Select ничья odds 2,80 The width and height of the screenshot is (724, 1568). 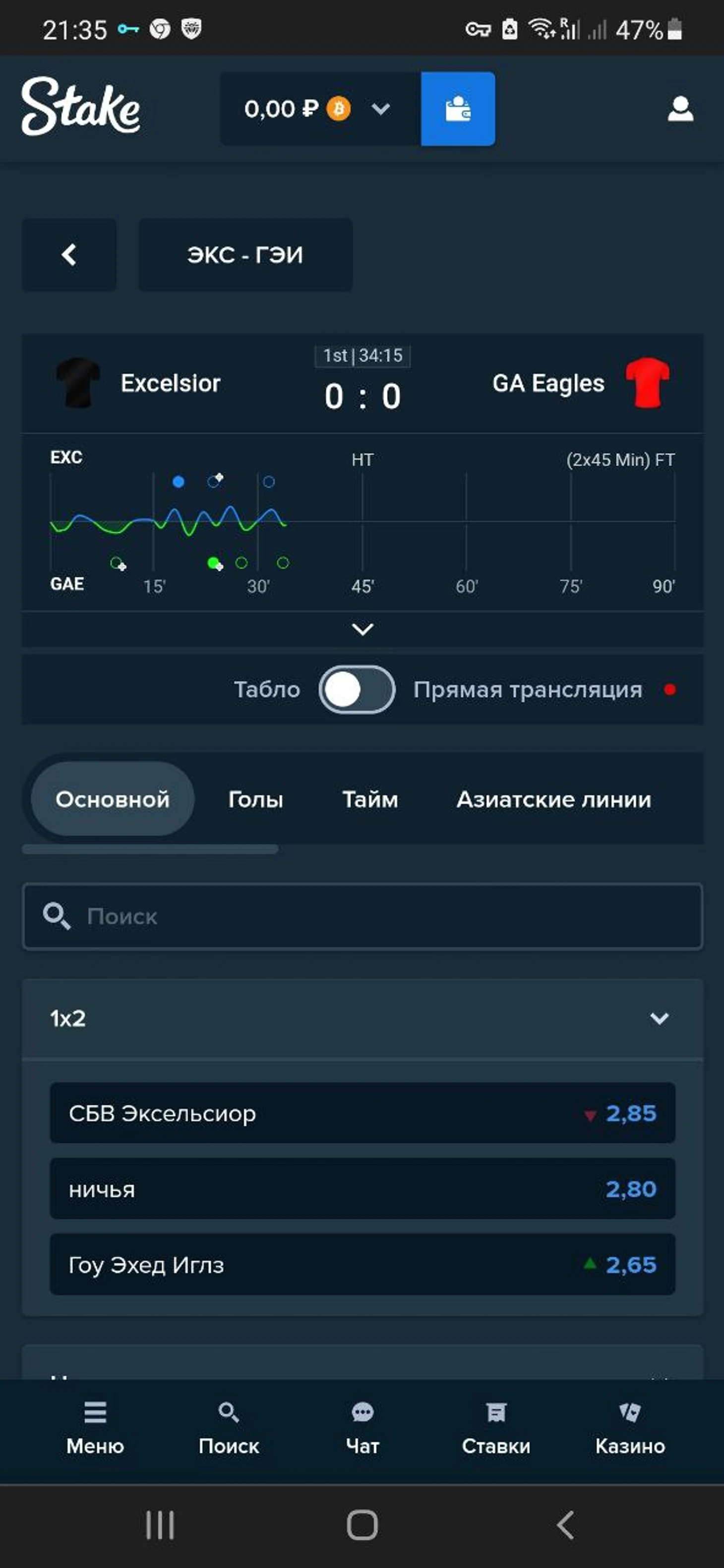tap(362, 1189)
